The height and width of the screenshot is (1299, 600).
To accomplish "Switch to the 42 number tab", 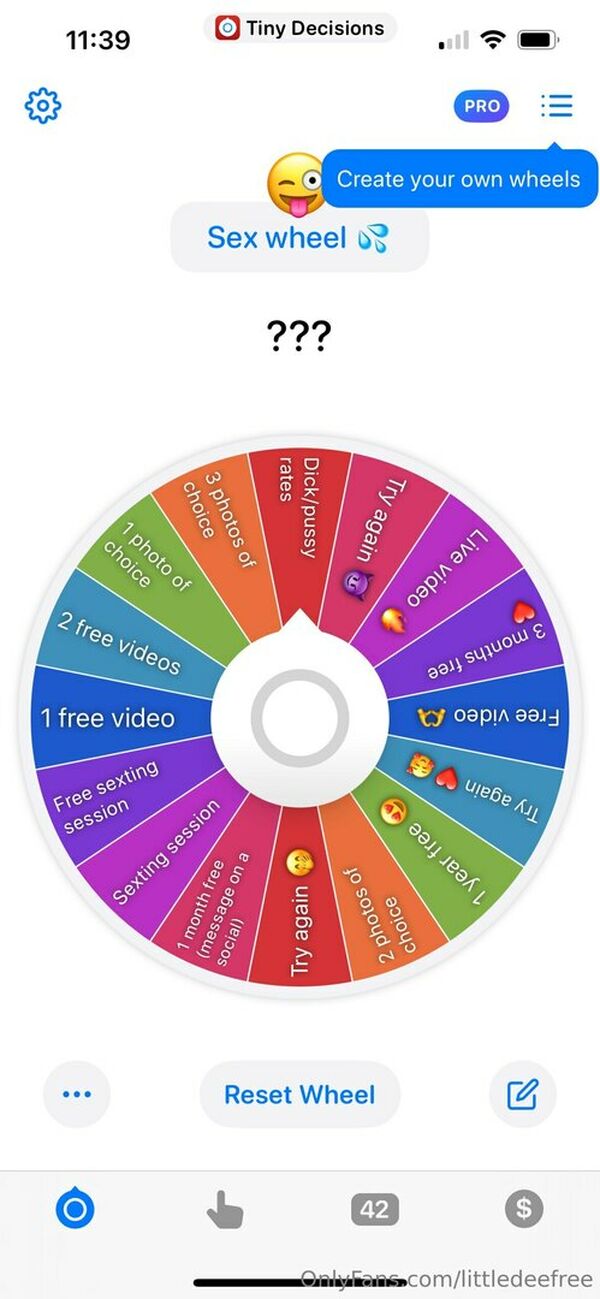I will (374, 1210).
